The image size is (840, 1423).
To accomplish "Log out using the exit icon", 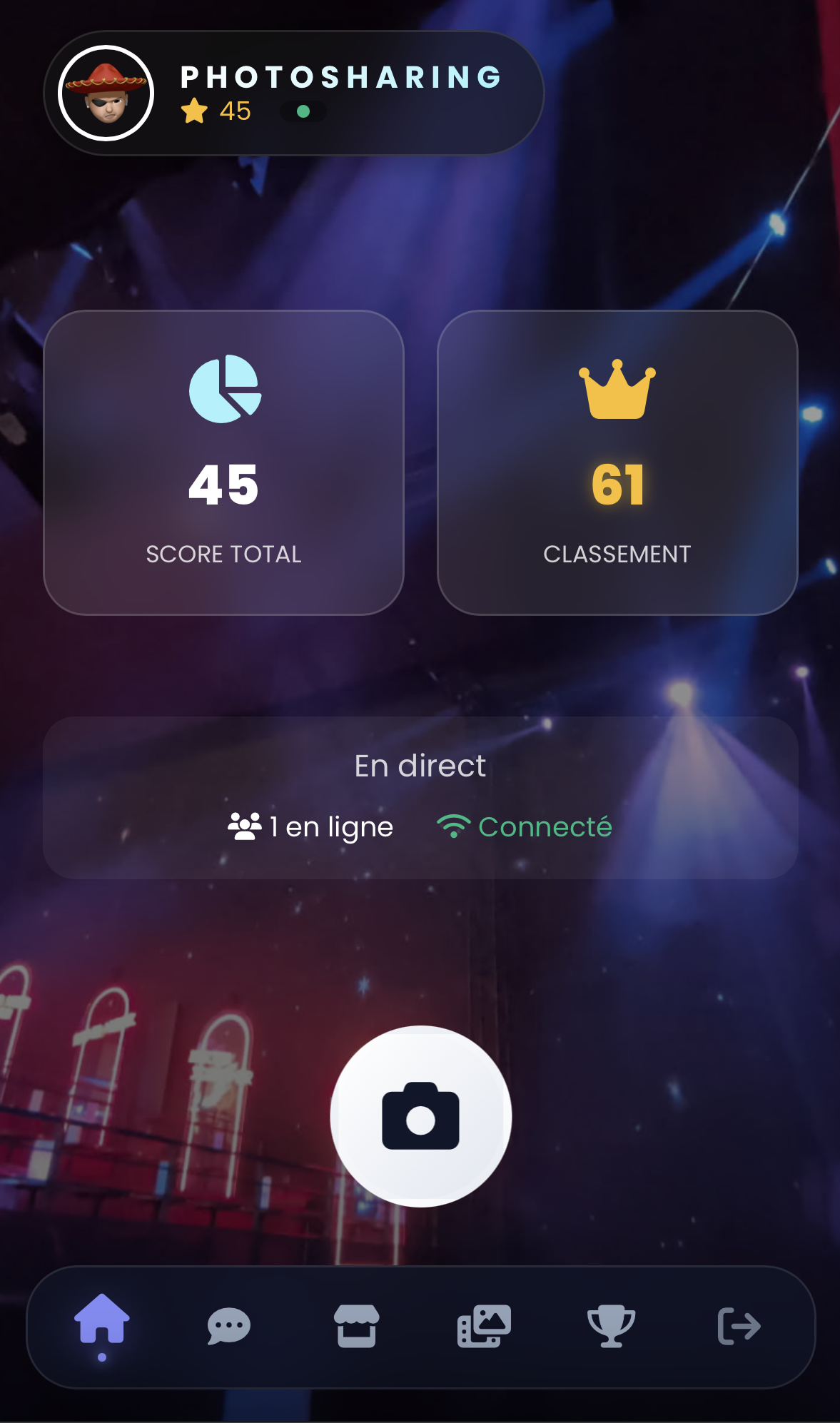I will coord(738,1325).
